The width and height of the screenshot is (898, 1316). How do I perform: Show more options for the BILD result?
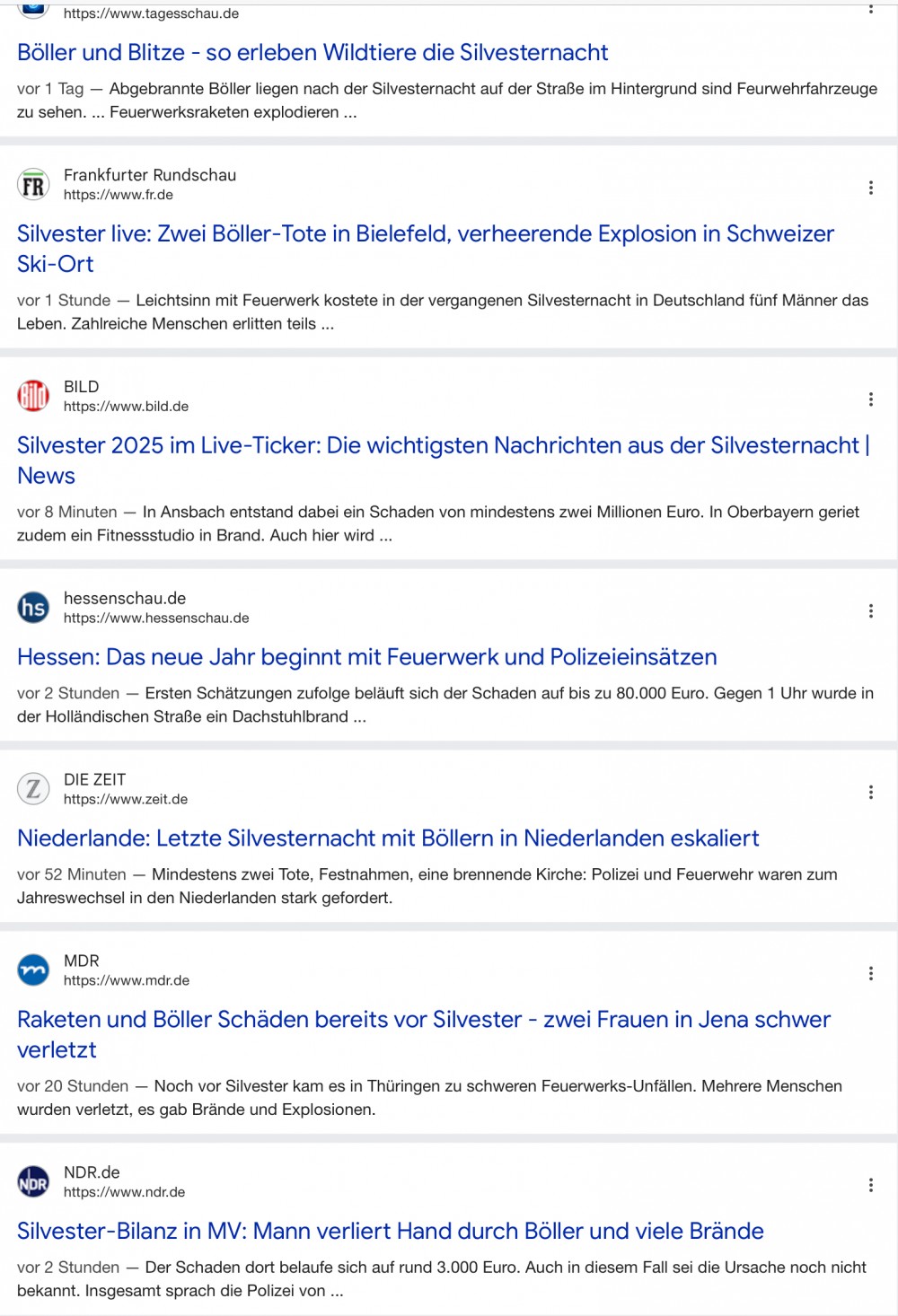[x=870, y=399]
